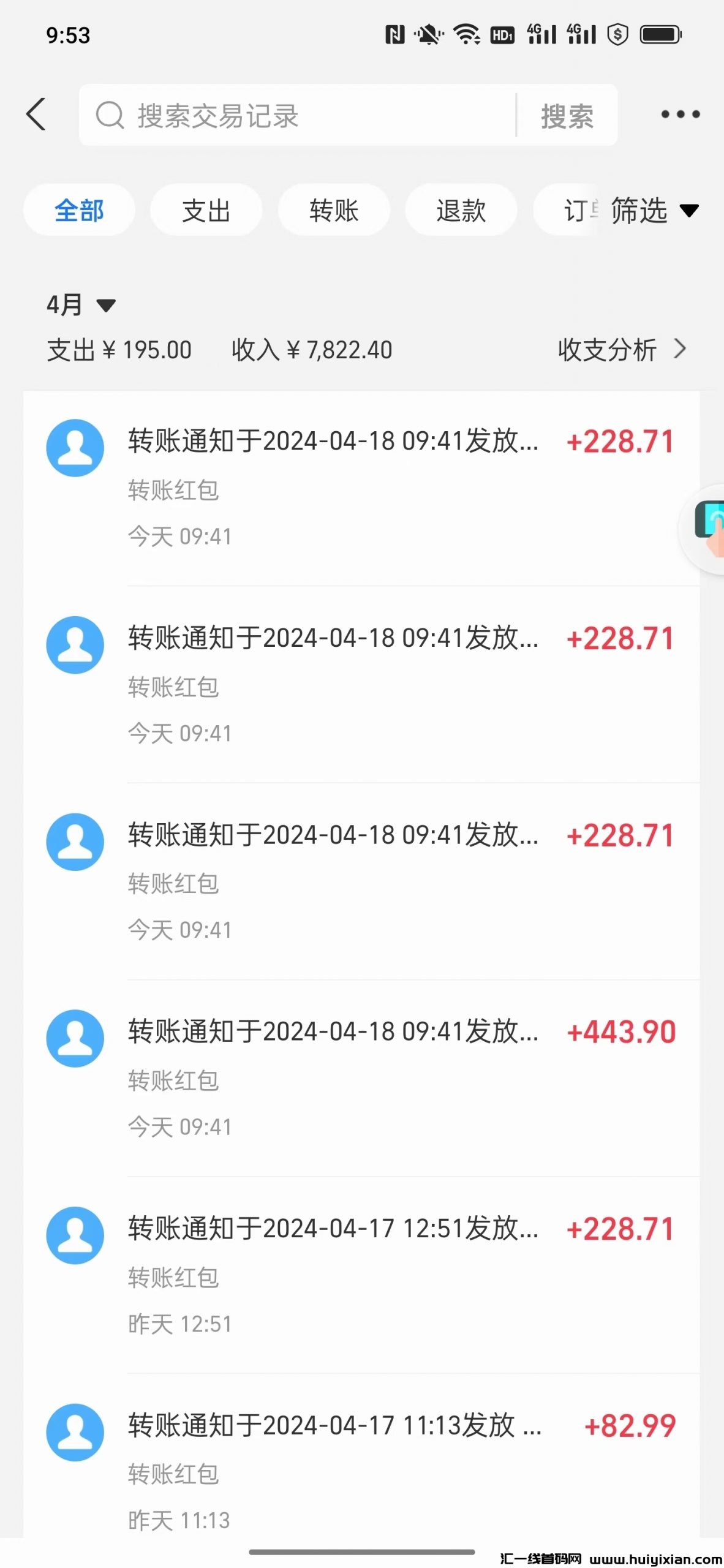
Task: Enable the 退款 filter option
Action: (461, 209)
